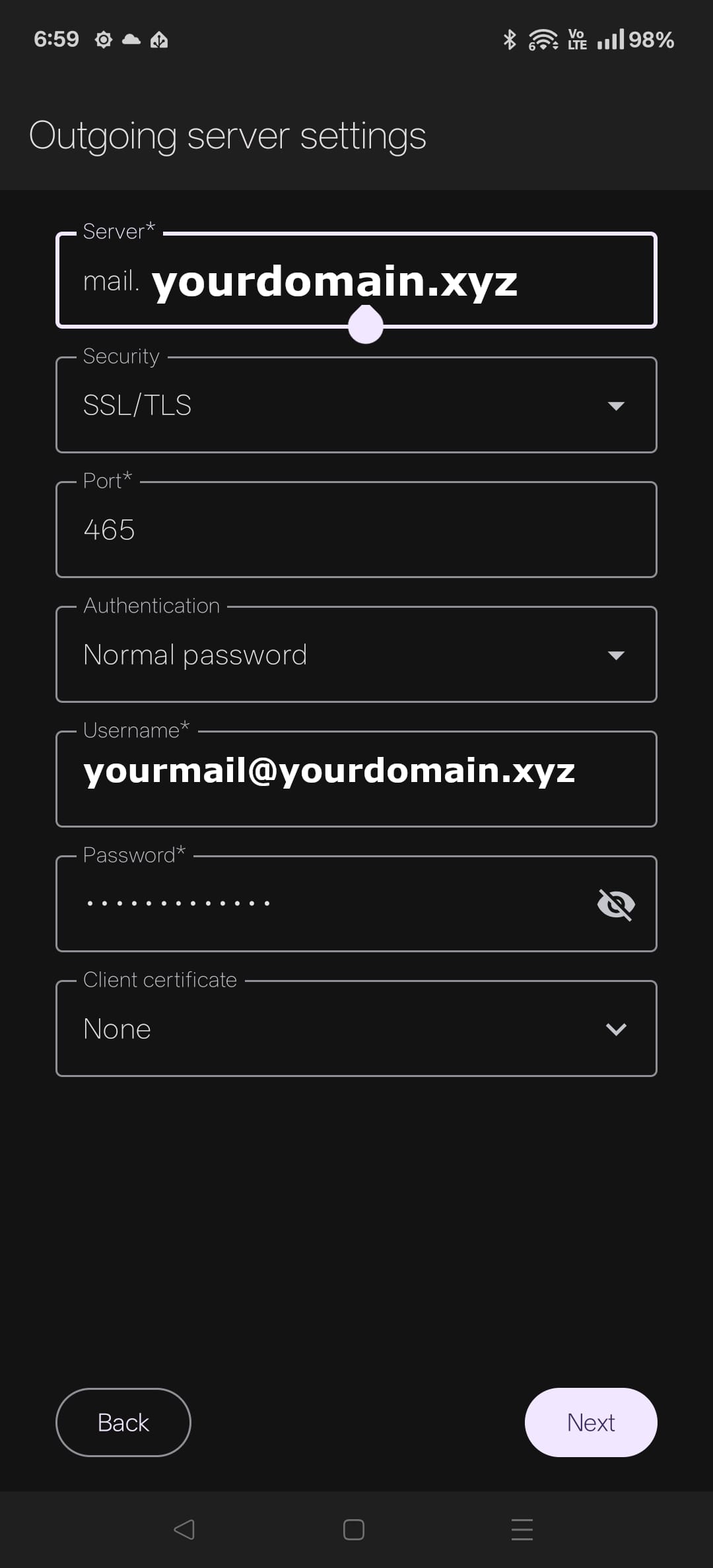Show the hidden password via eye icon

coord(615,904)
